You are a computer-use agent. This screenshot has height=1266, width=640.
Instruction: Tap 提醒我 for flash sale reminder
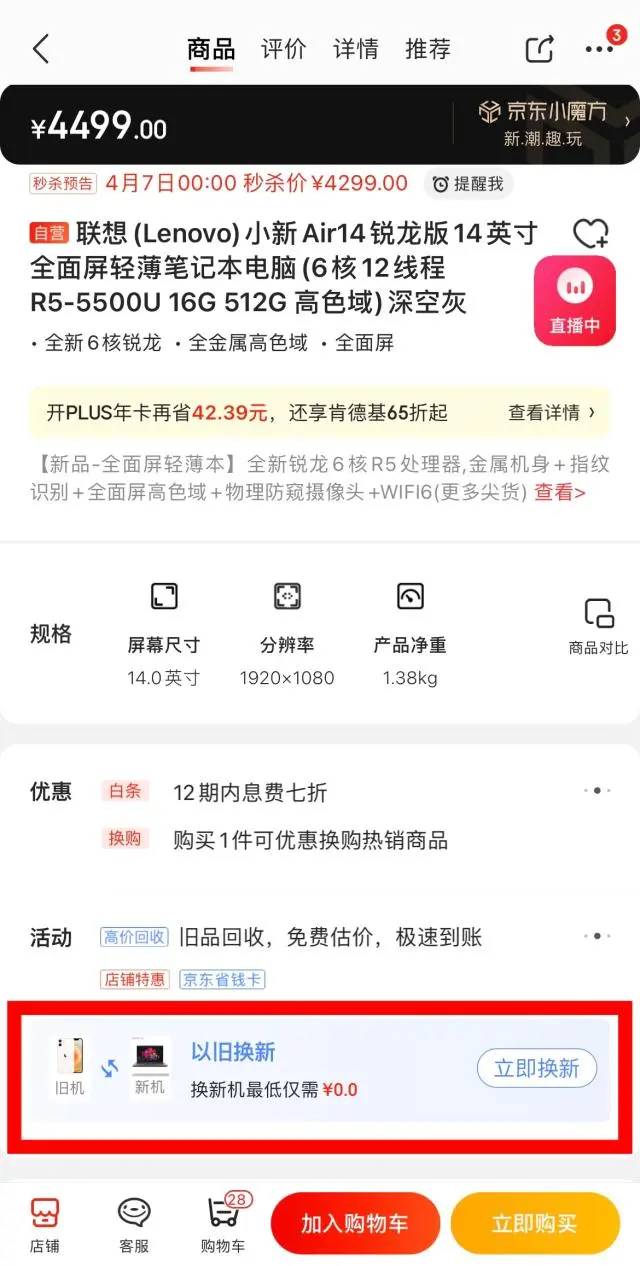[468, 184]
